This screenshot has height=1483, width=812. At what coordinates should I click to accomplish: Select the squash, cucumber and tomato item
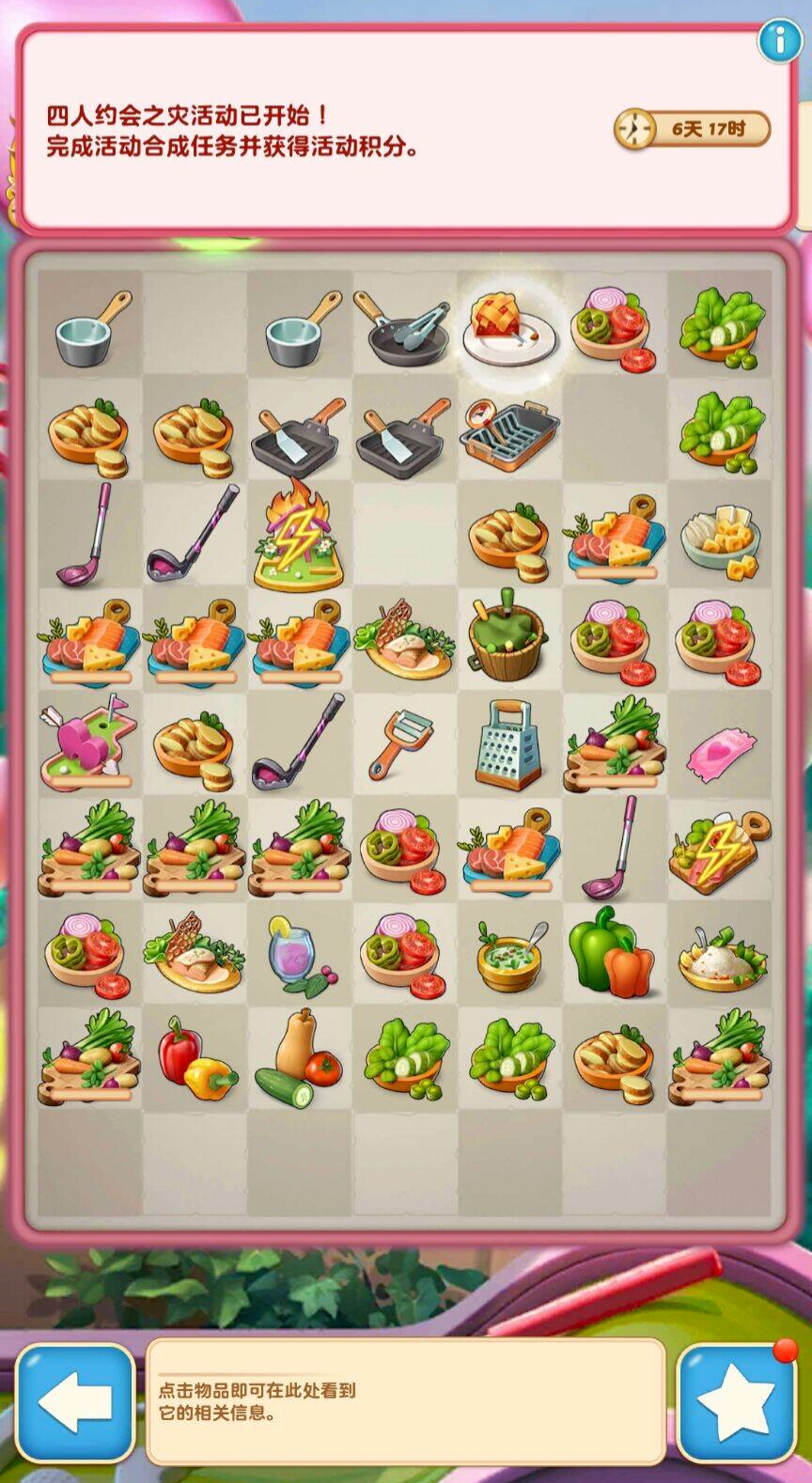click(299, 1060)
